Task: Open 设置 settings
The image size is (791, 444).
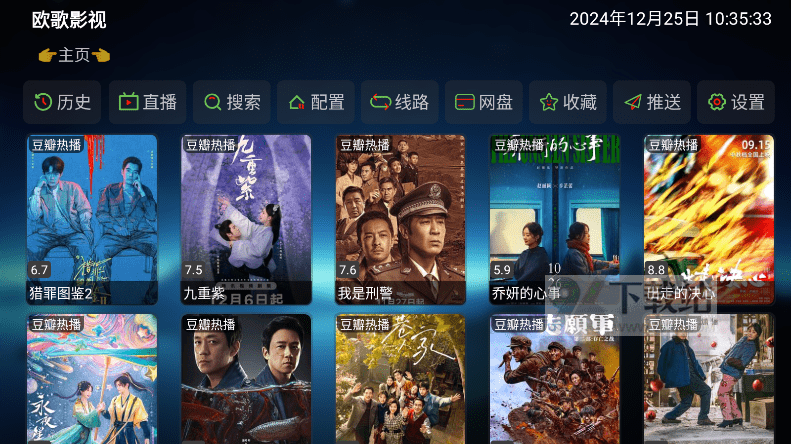Action: click(x=735, y=102)
